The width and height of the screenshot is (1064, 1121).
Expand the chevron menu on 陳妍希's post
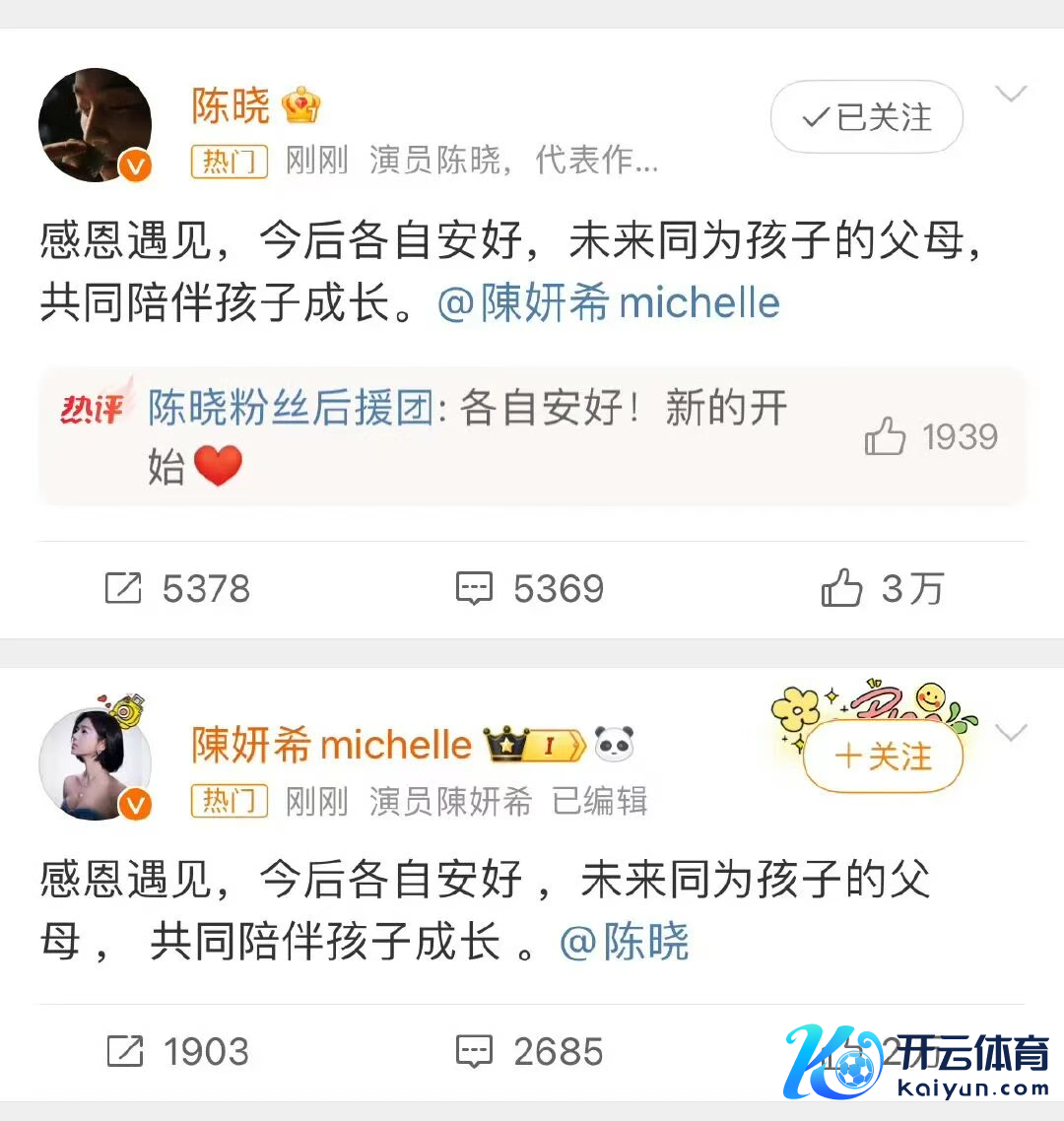point(1011,733)
